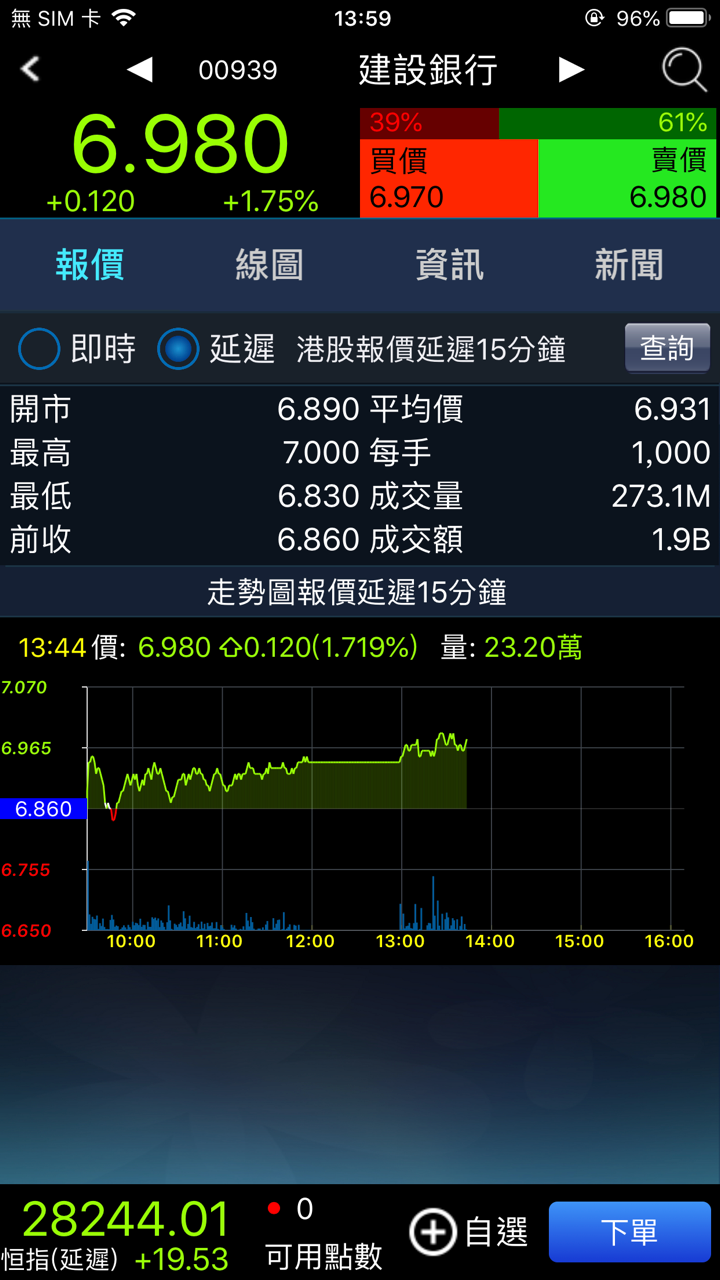
Task: Tap the red 買價 6.970 box
Action: point(448,178)
